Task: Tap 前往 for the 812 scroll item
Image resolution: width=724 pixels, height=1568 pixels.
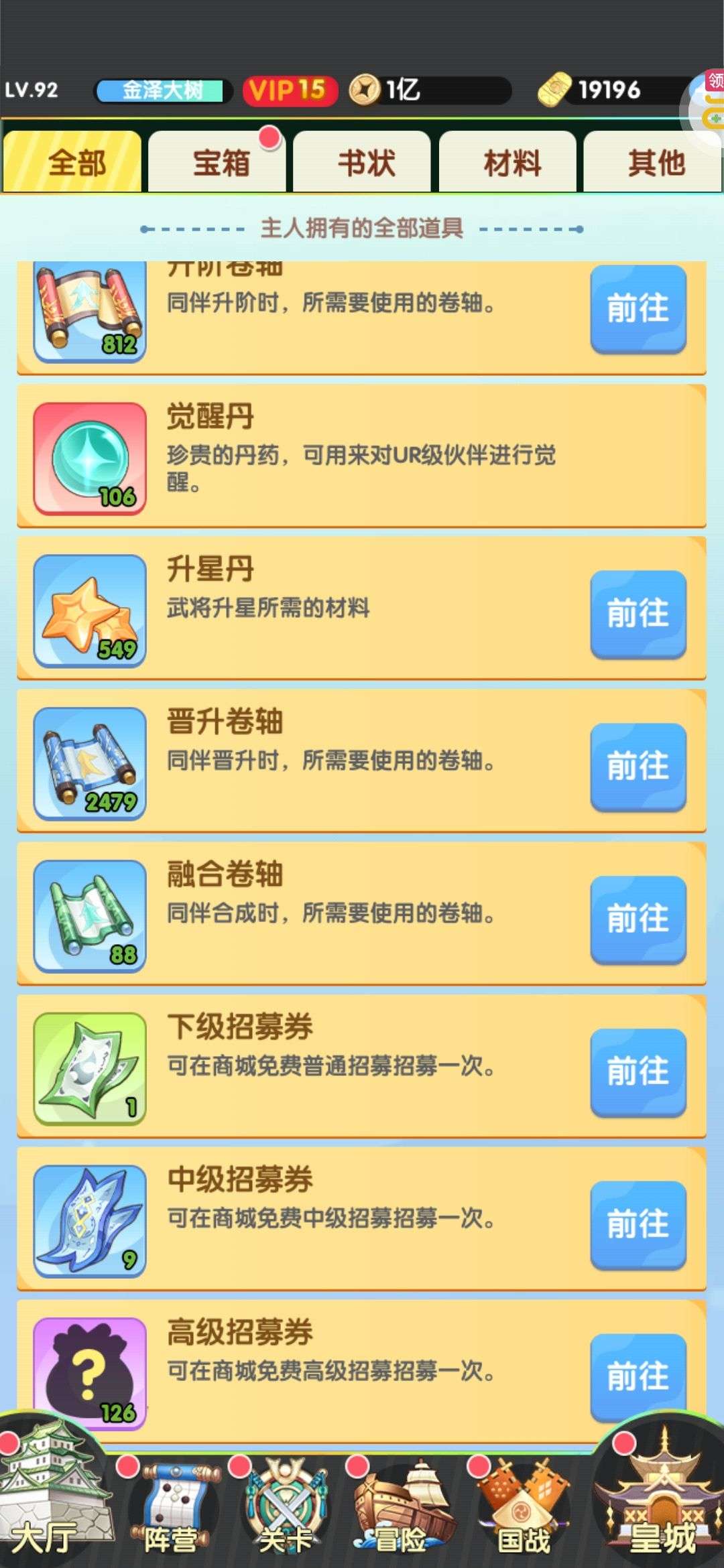Action: point(638,308)
